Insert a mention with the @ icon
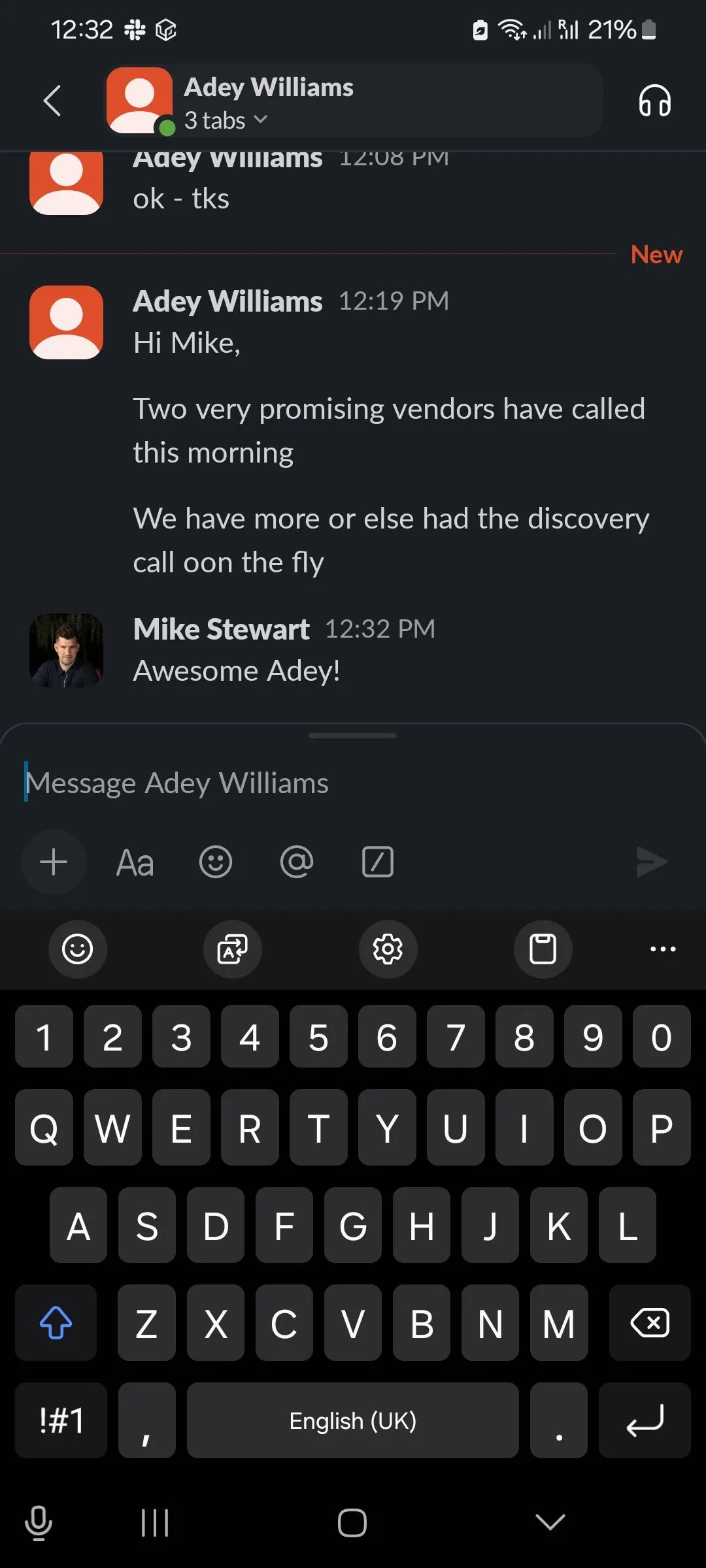Viewport: 706px width, 1568px height. click(297, 862)
